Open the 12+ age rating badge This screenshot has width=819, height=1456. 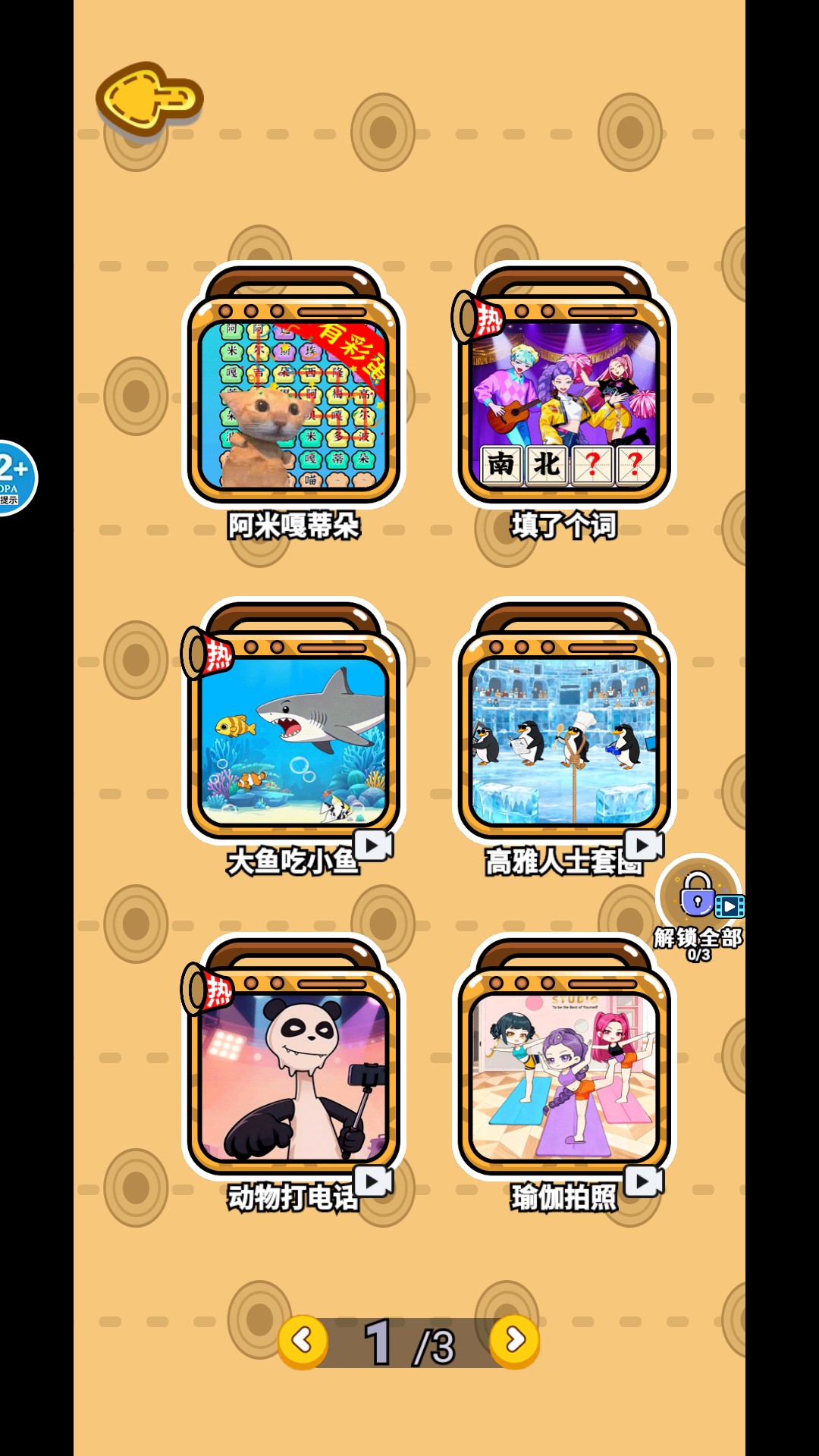(x=15, y=478)
